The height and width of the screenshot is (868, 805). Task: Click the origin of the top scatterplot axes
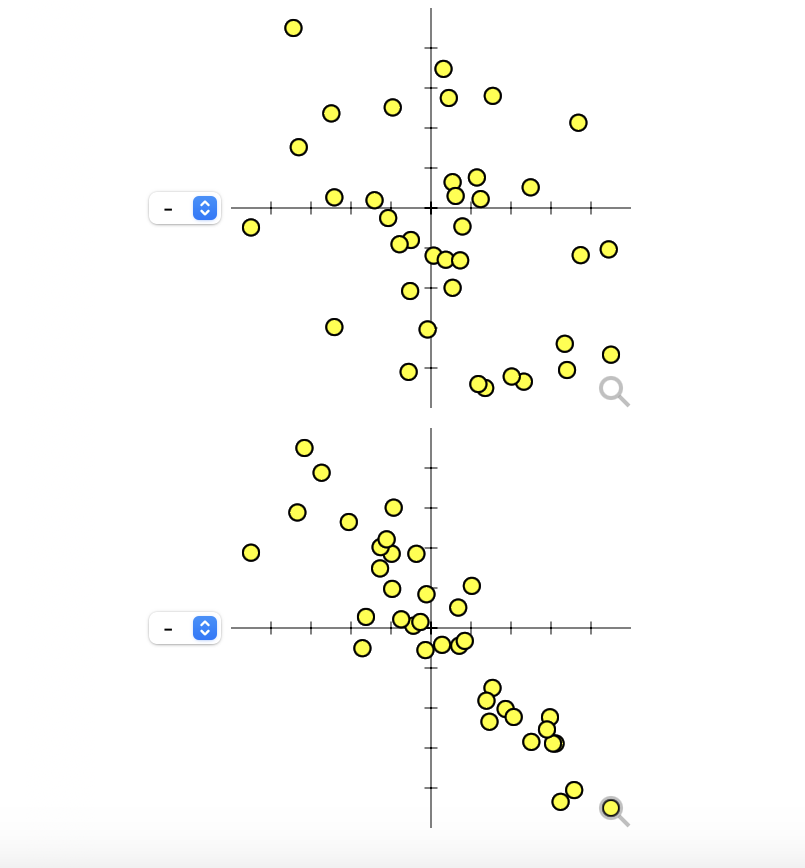tap(430, 208)
